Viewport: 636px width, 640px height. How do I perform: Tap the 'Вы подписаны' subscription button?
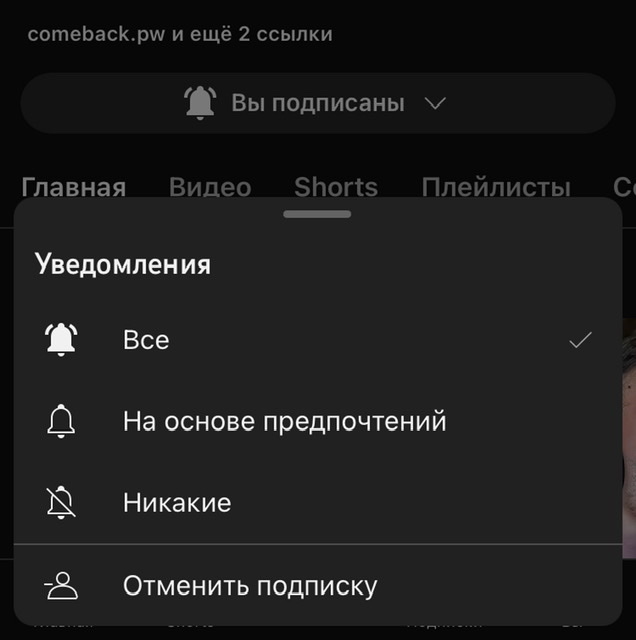317,103
